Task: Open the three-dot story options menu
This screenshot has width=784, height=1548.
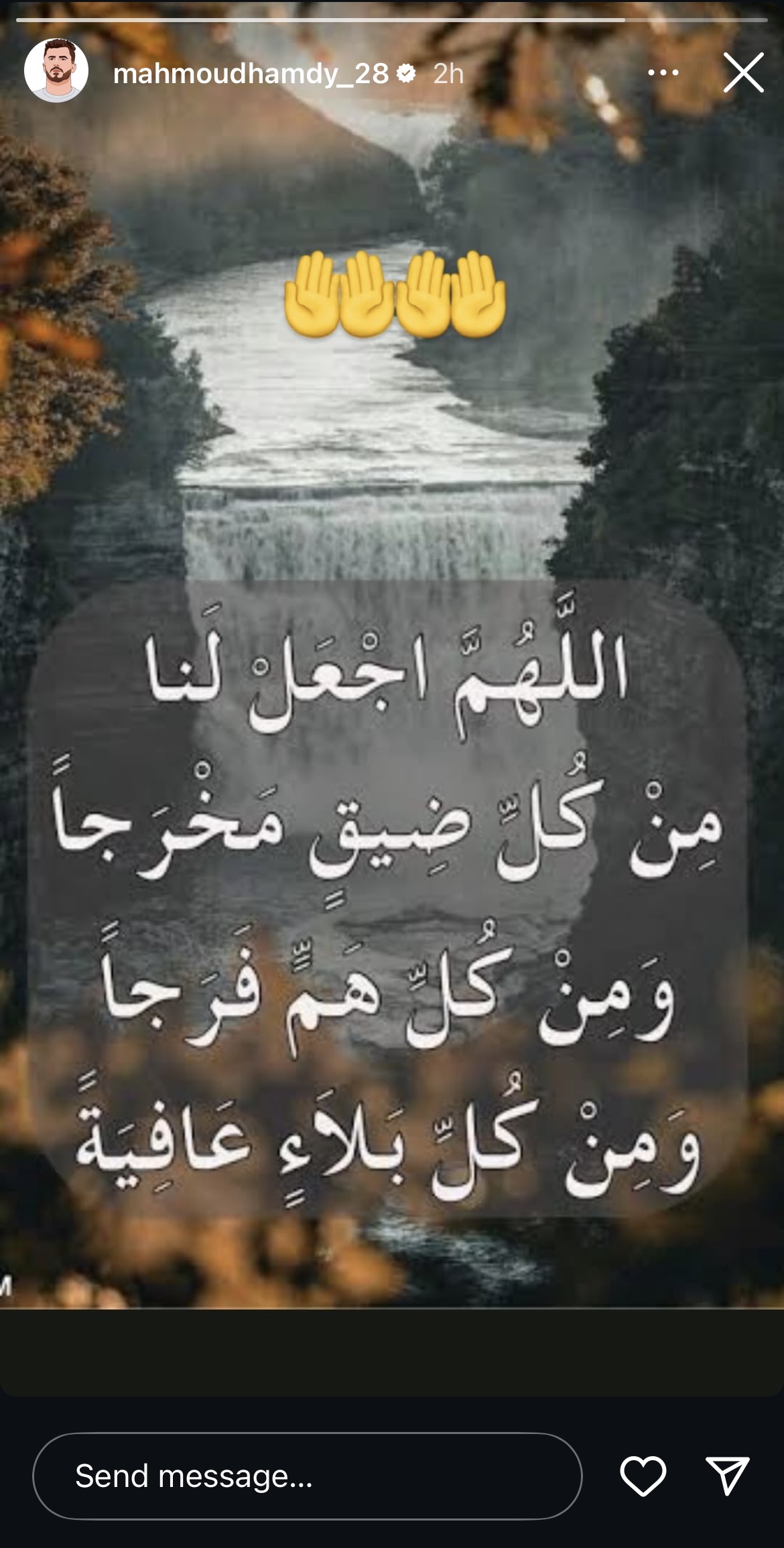Action: click(663, 72)
